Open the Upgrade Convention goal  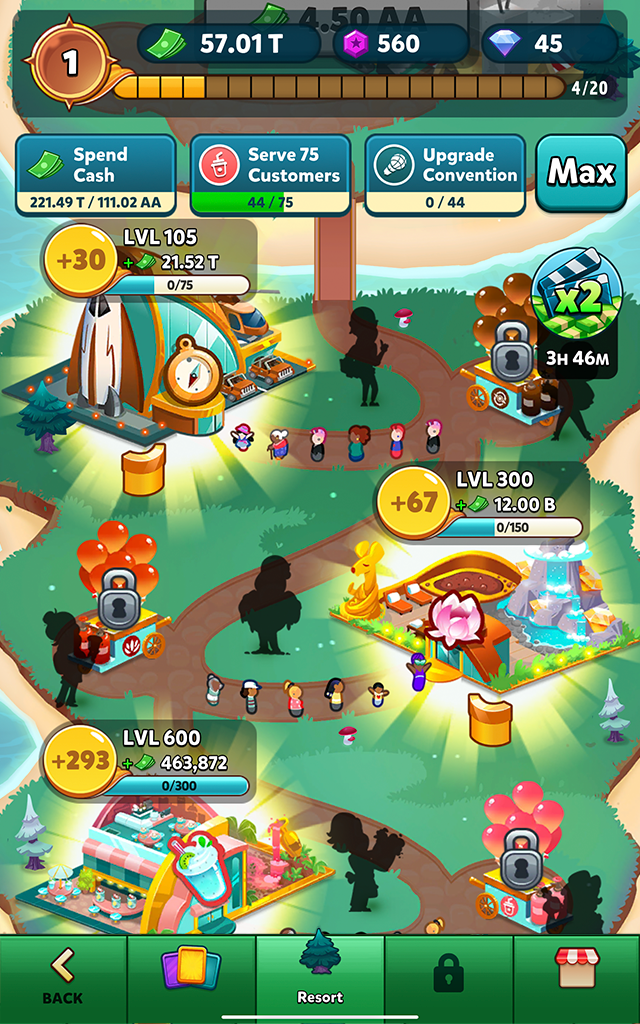pos(445,175)
